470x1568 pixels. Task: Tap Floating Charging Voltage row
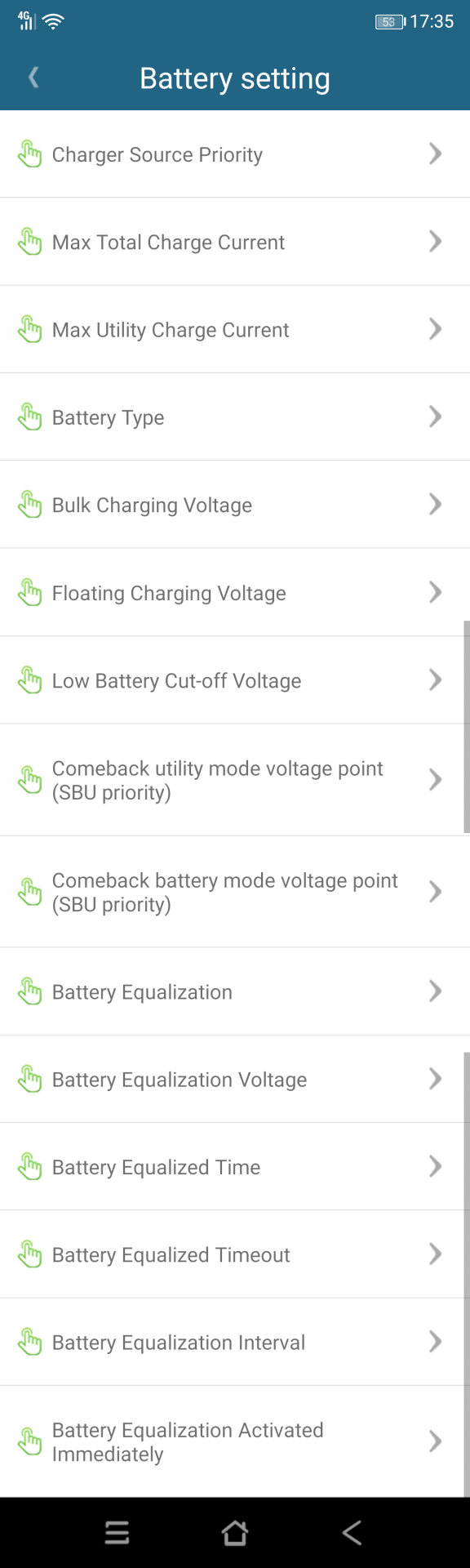pos(235,592)
